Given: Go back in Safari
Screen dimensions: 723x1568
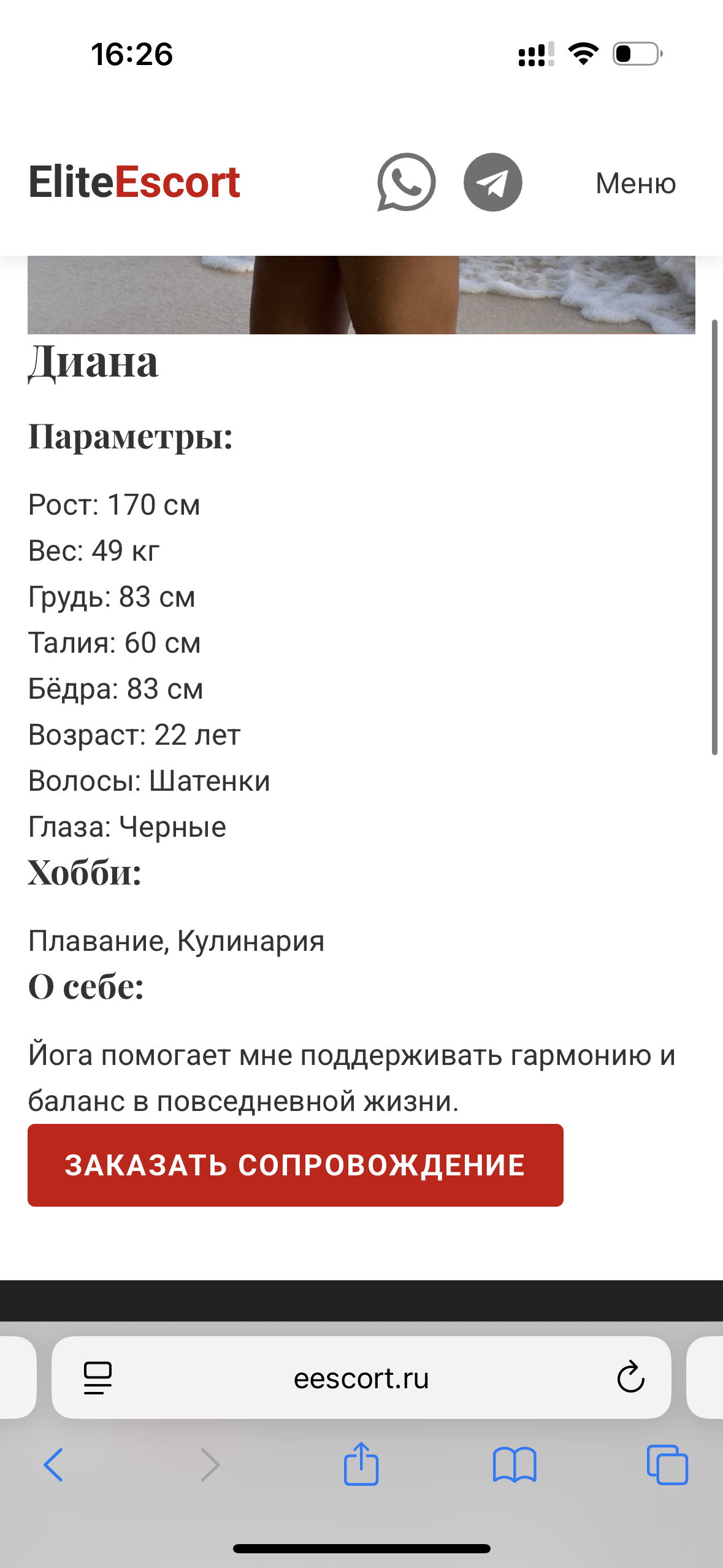Looking at the screenshot, I should point(53,1465).
